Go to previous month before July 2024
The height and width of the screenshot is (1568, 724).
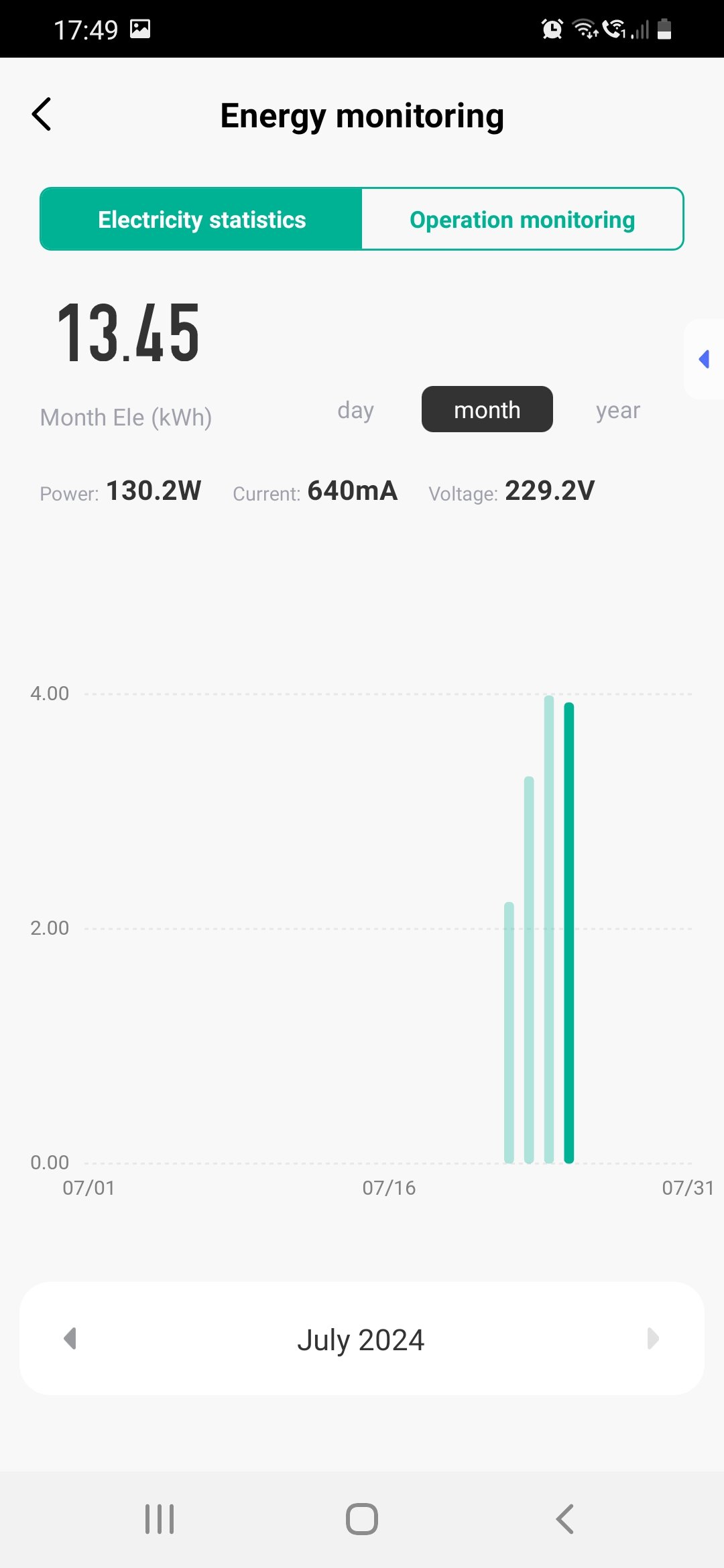pyautogui.click(x=70, y=1339)
